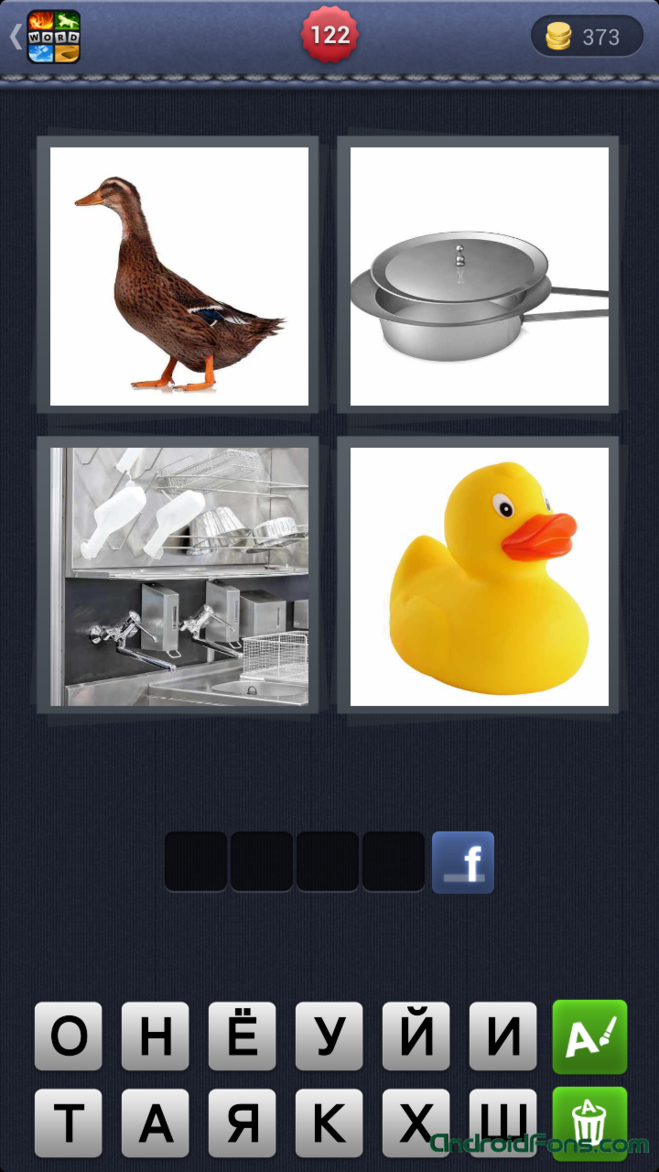The width and height of the screenshot is (659, 1172).
Task: Enlarge the brown duck picture
Action: point(179,276)
